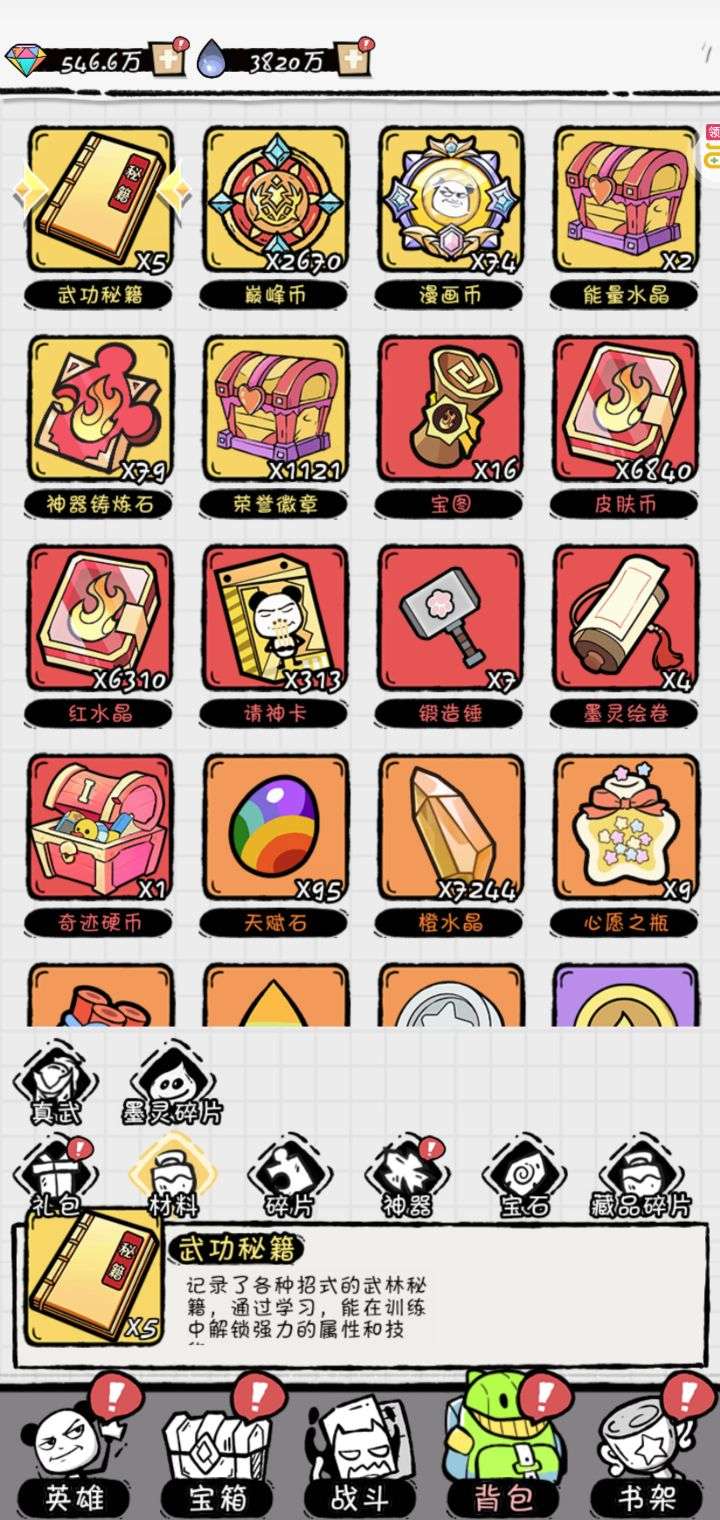720x1520 pixels.
Task: Select the 漫画币 item
Action: [451, 200]
